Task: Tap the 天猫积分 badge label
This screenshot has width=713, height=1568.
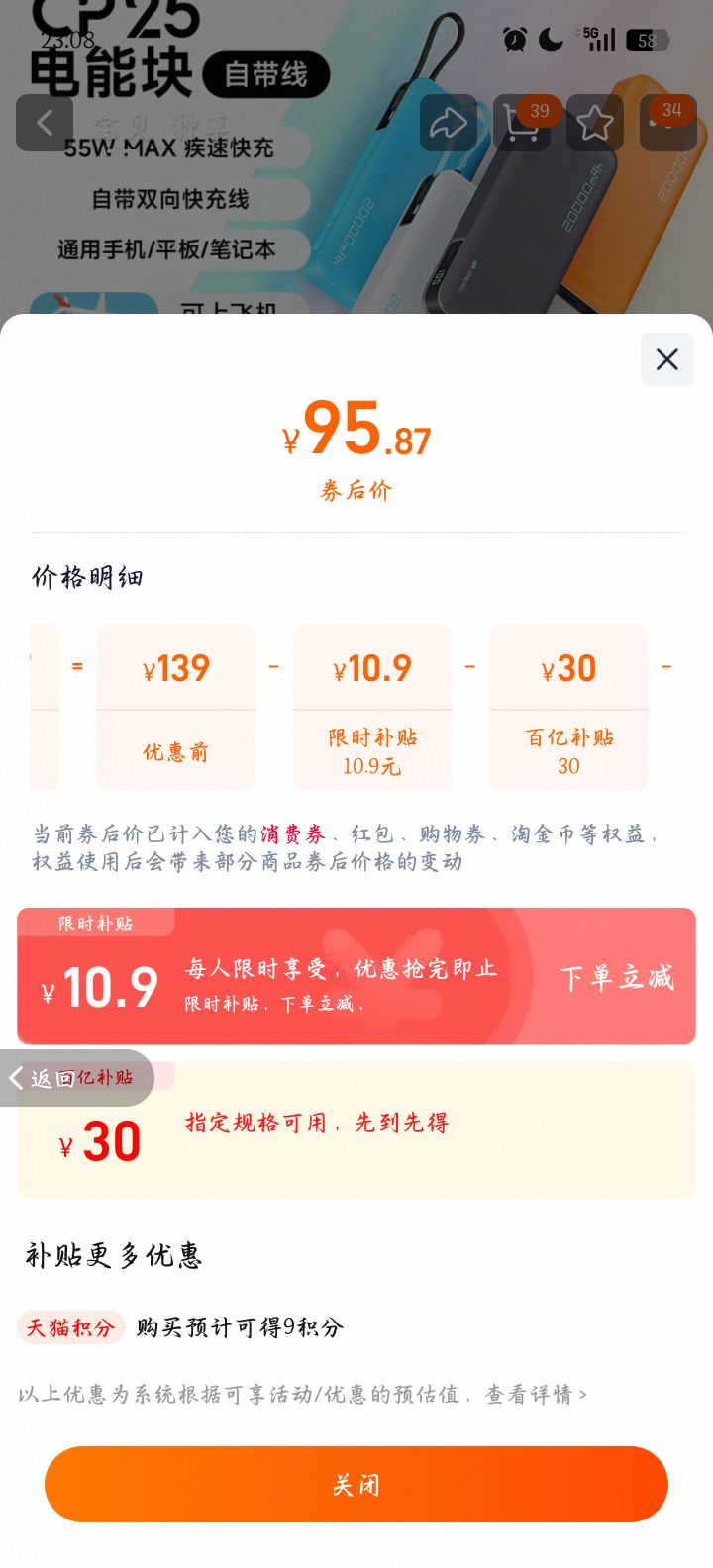Action: coord(71,1327)
